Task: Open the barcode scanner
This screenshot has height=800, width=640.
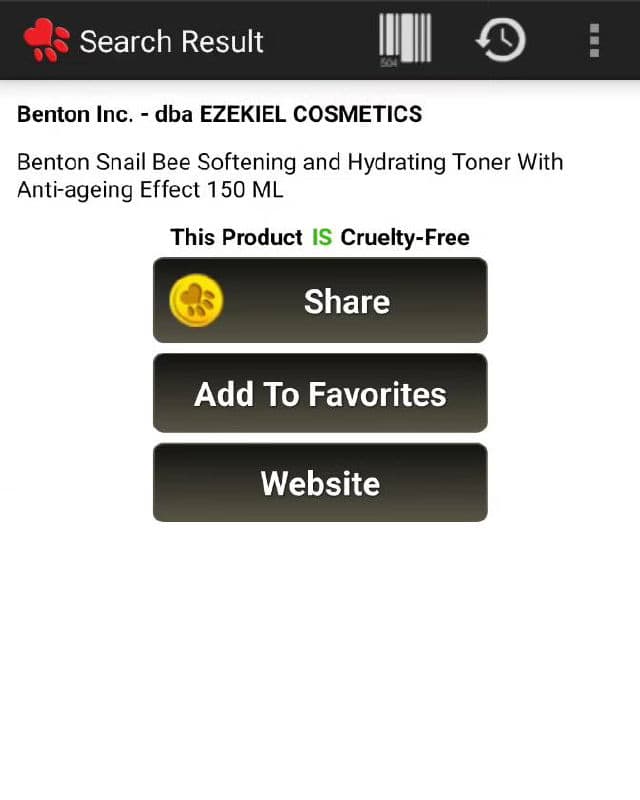Action: point(405,40)
